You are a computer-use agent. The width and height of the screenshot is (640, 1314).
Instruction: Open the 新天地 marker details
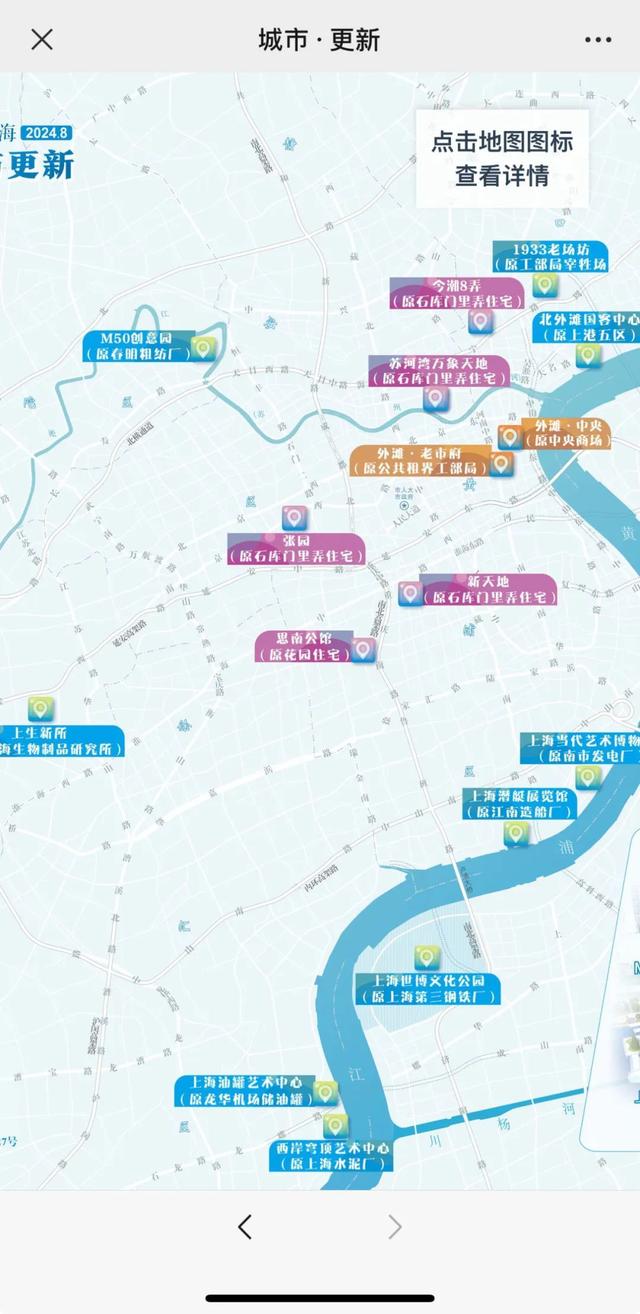[x=410, y=594]
